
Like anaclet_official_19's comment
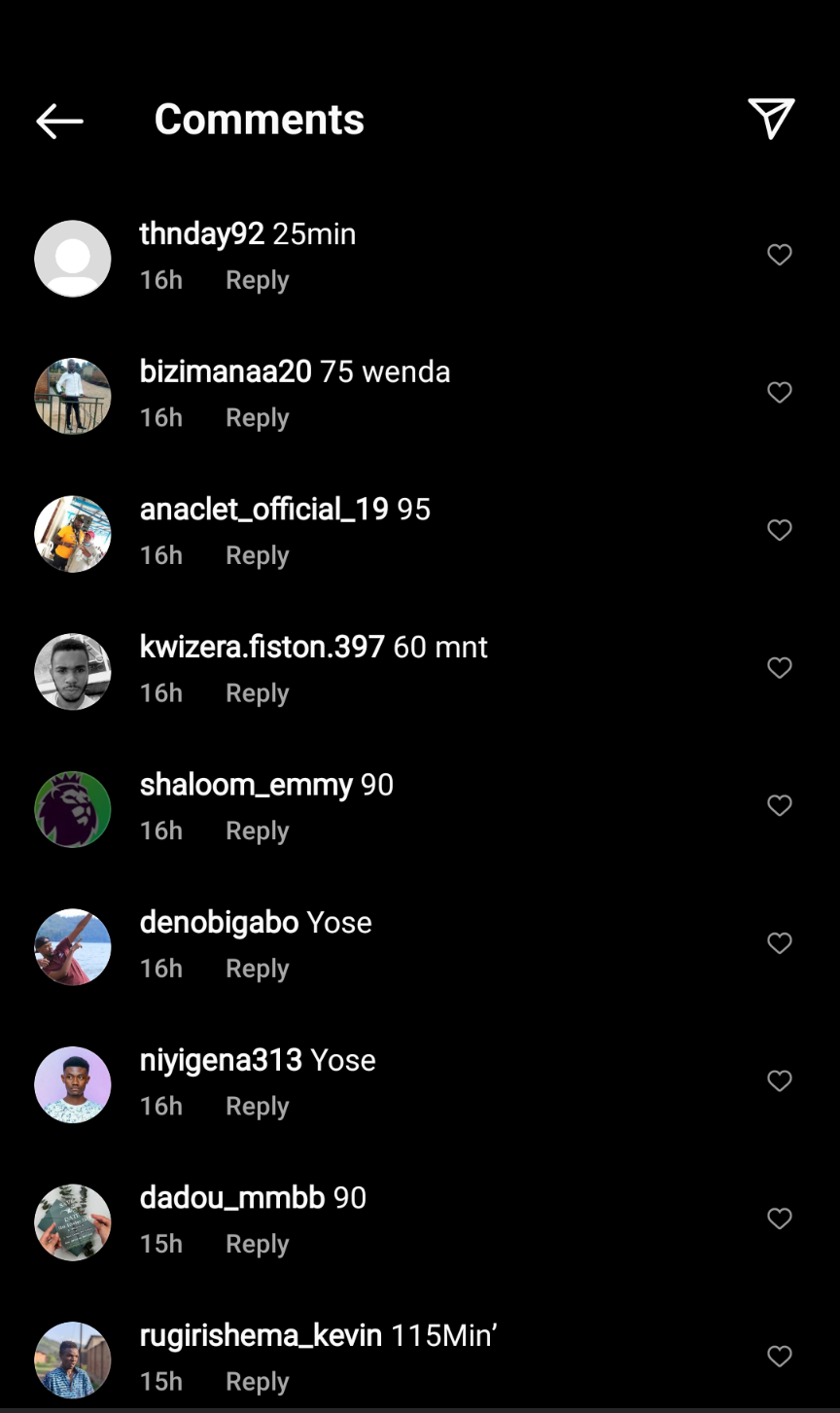[x=780, y=530]
